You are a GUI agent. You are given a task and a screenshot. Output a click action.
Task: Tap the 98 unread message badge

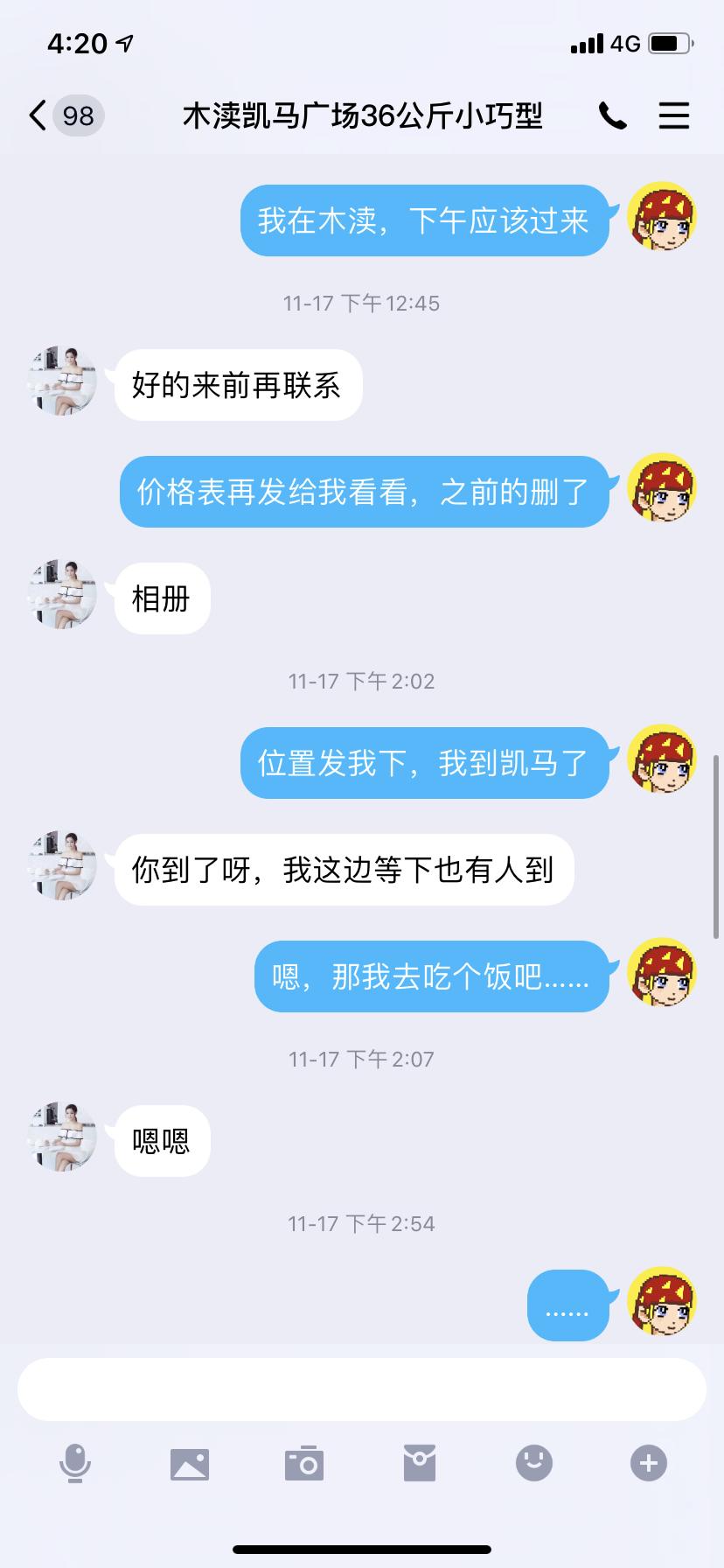pos(75,115)
